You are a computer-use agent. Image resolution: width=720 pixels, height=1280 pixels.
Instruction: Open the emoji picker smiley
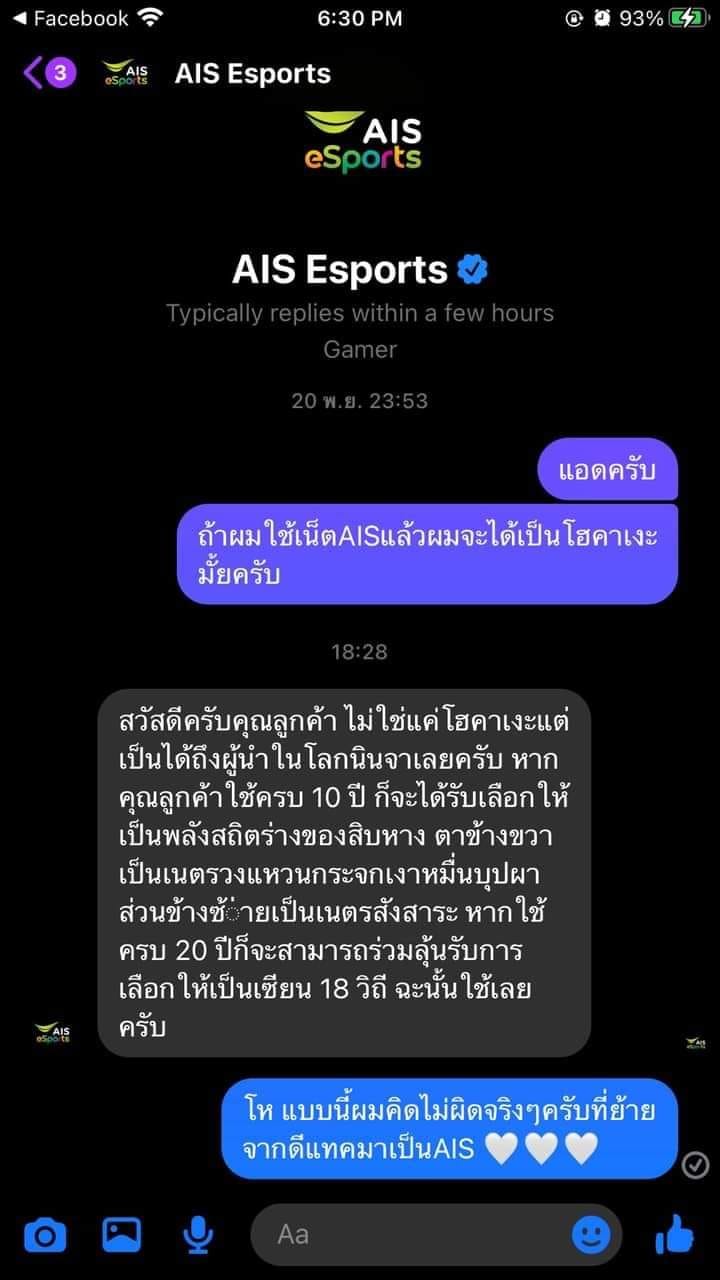591,1235
